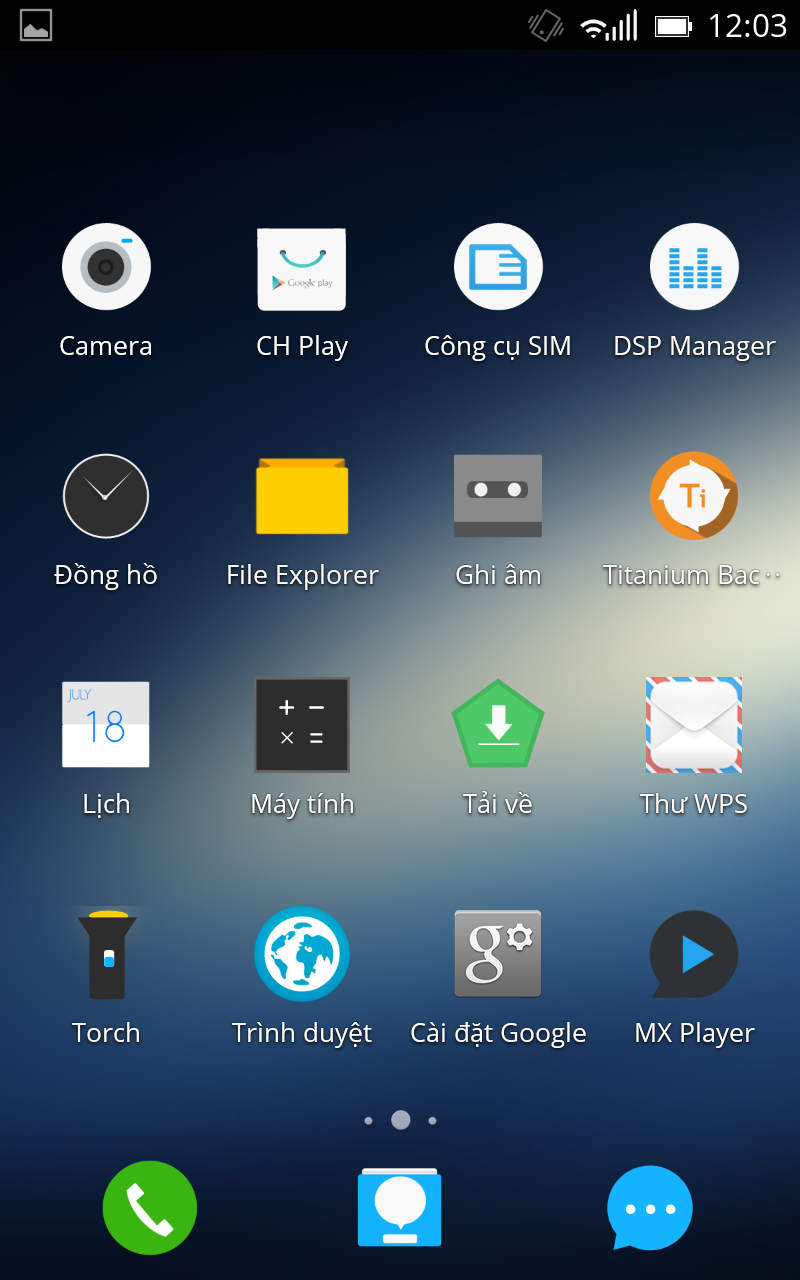The width and height of the screenshot is (800, 1280).
Task: Launch Máy tính calculator
Action: (x=302, y=725)
